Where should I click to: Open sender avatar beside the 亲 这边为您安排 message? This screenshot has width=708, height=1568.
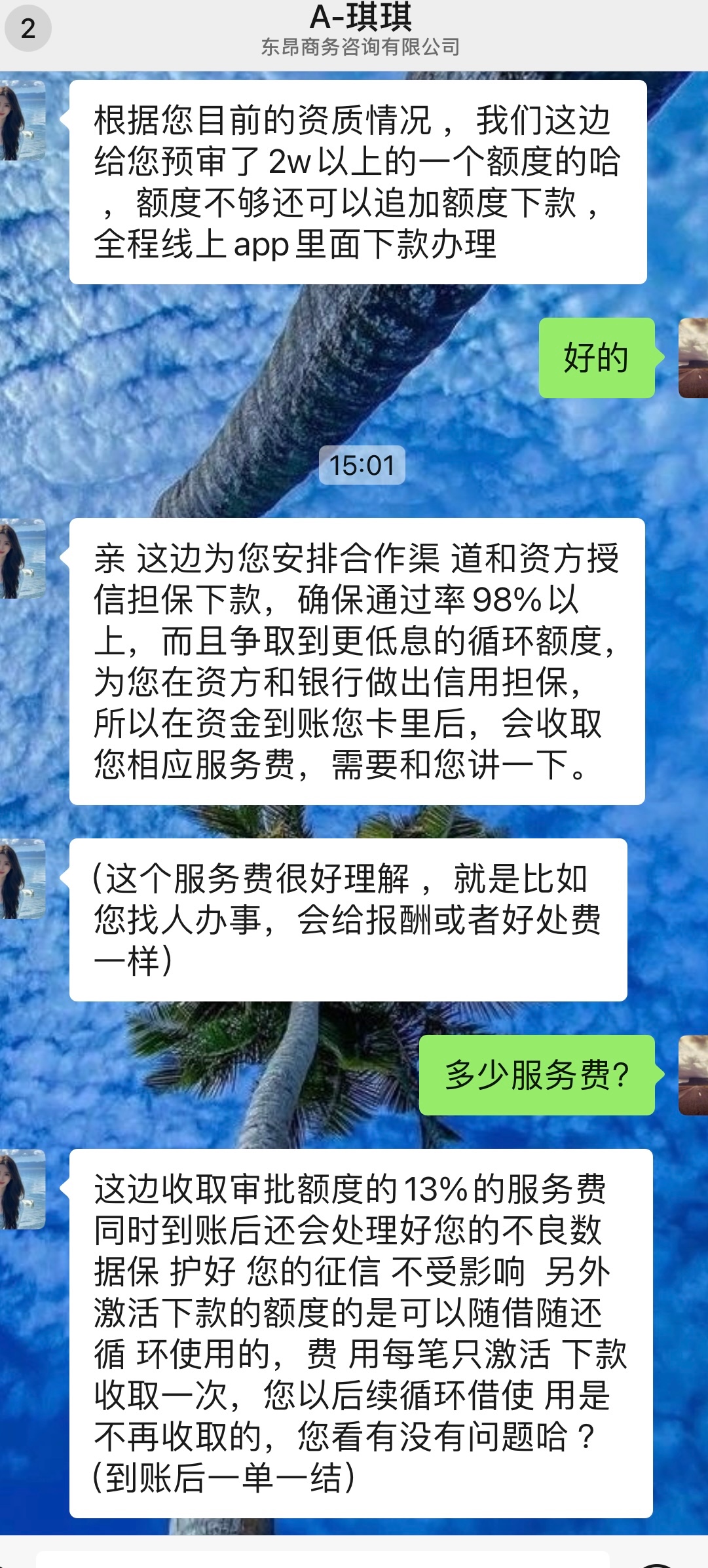tap(23, 559)
